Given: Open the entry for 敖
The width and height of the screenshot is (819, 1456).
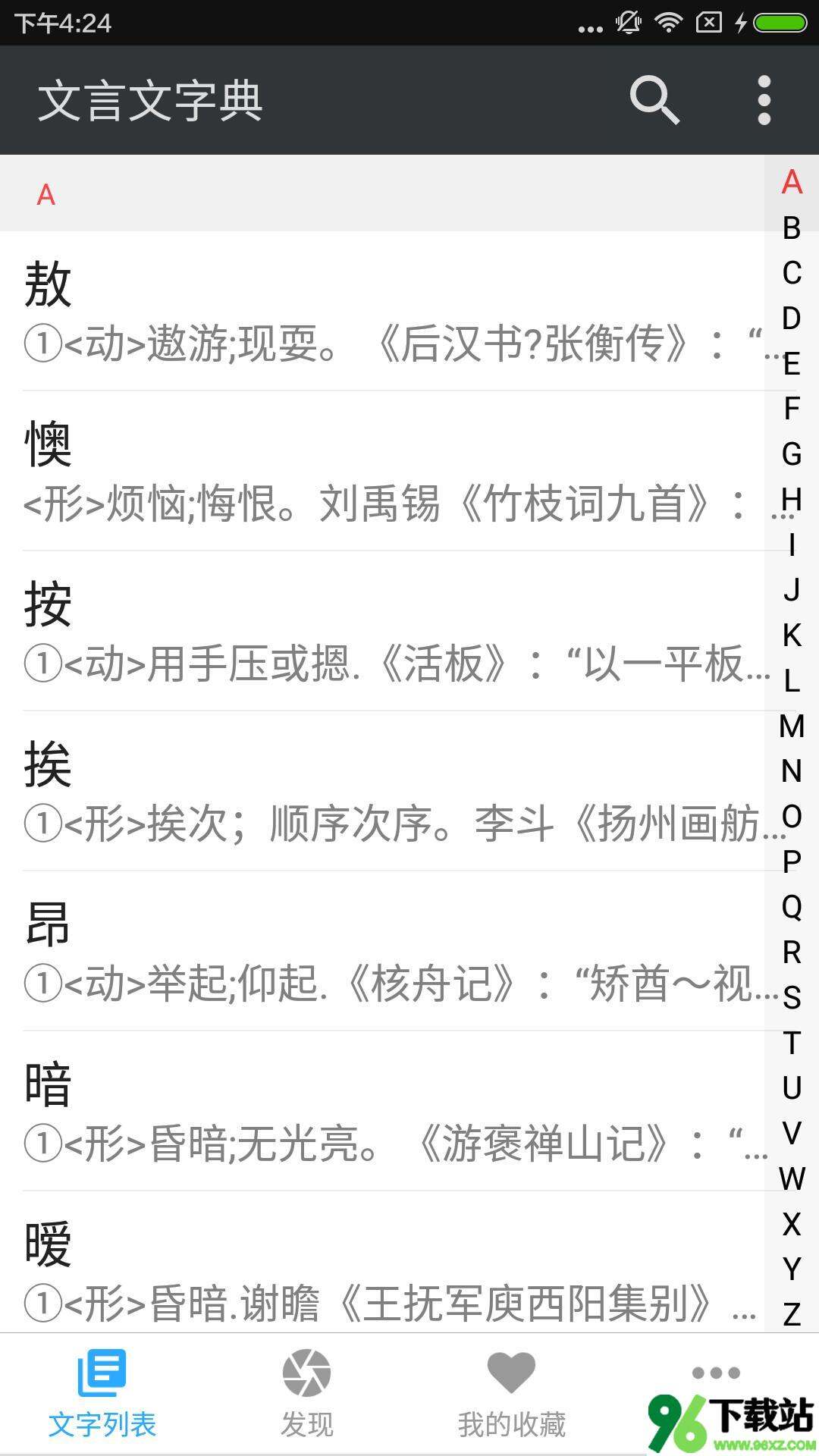Looking at the screenshot, I should [x=394, y=312].
